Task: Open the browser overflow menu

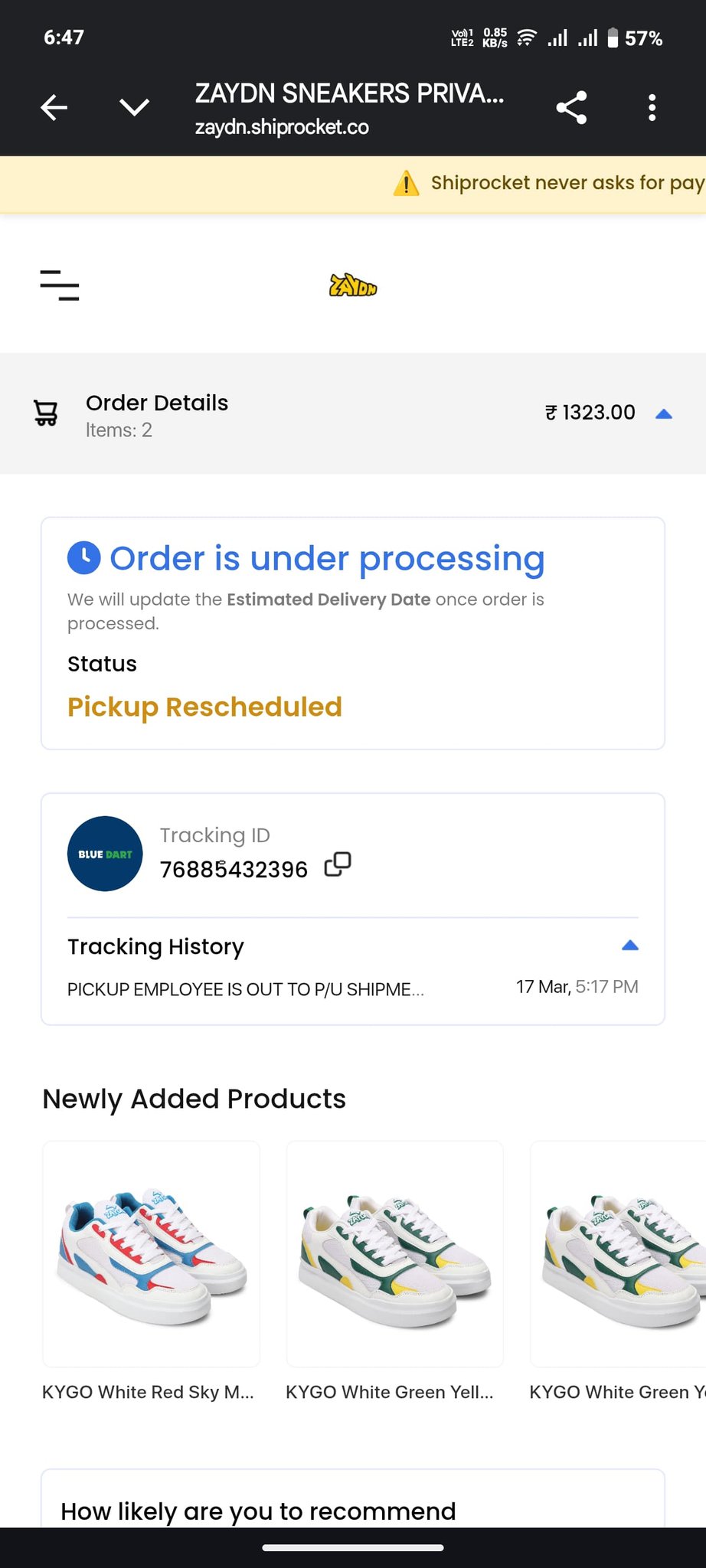Action: (652, 108)
